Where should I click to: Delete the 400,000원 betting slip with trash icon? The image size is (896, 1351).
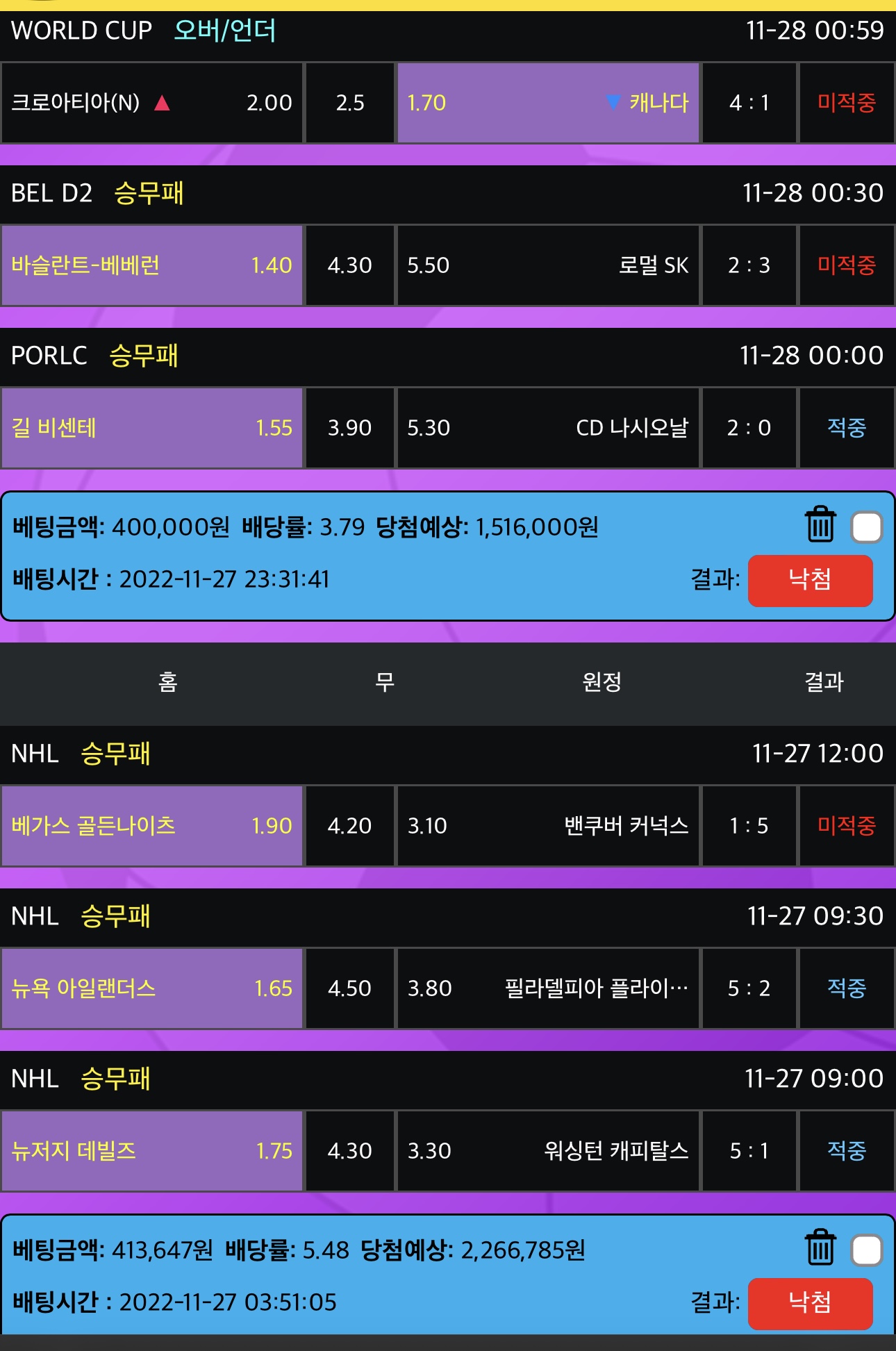click(x=820, y=524)
